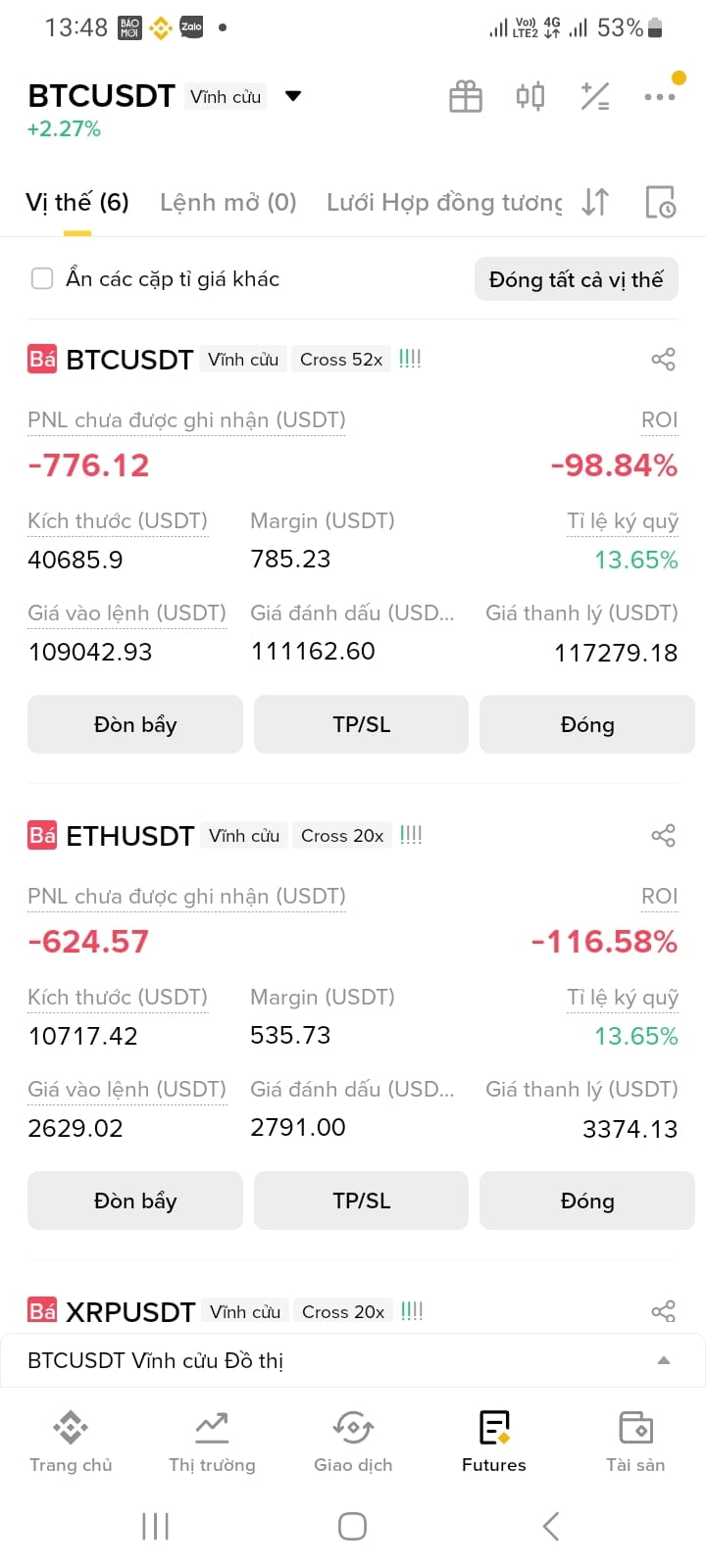Share the BTCUSDT position
Screen dimensions: 706x1568
[664, 359]
